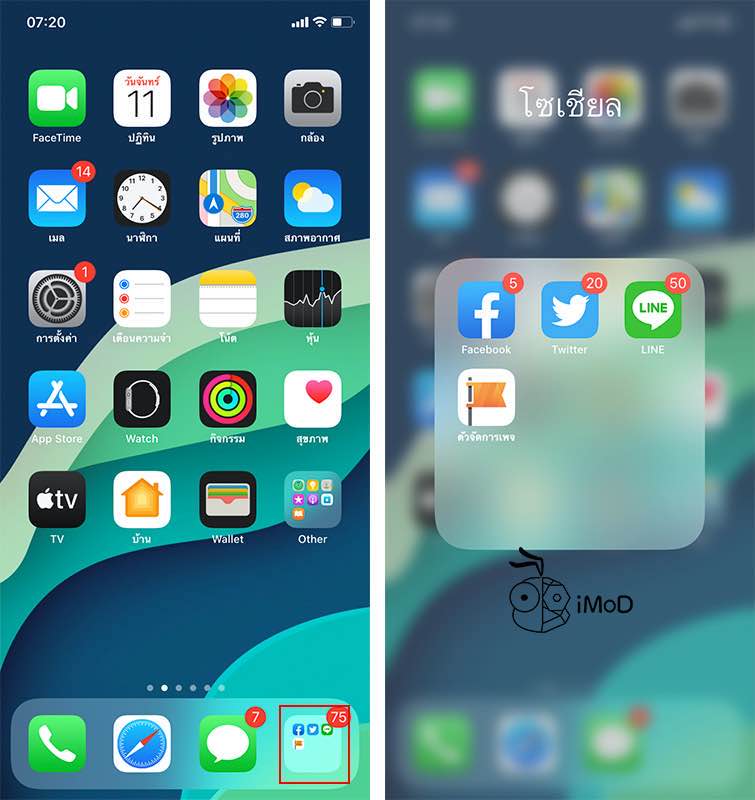Screen dimensions: 755x800
Task: Open the LINE app
Action: (653, 310)
